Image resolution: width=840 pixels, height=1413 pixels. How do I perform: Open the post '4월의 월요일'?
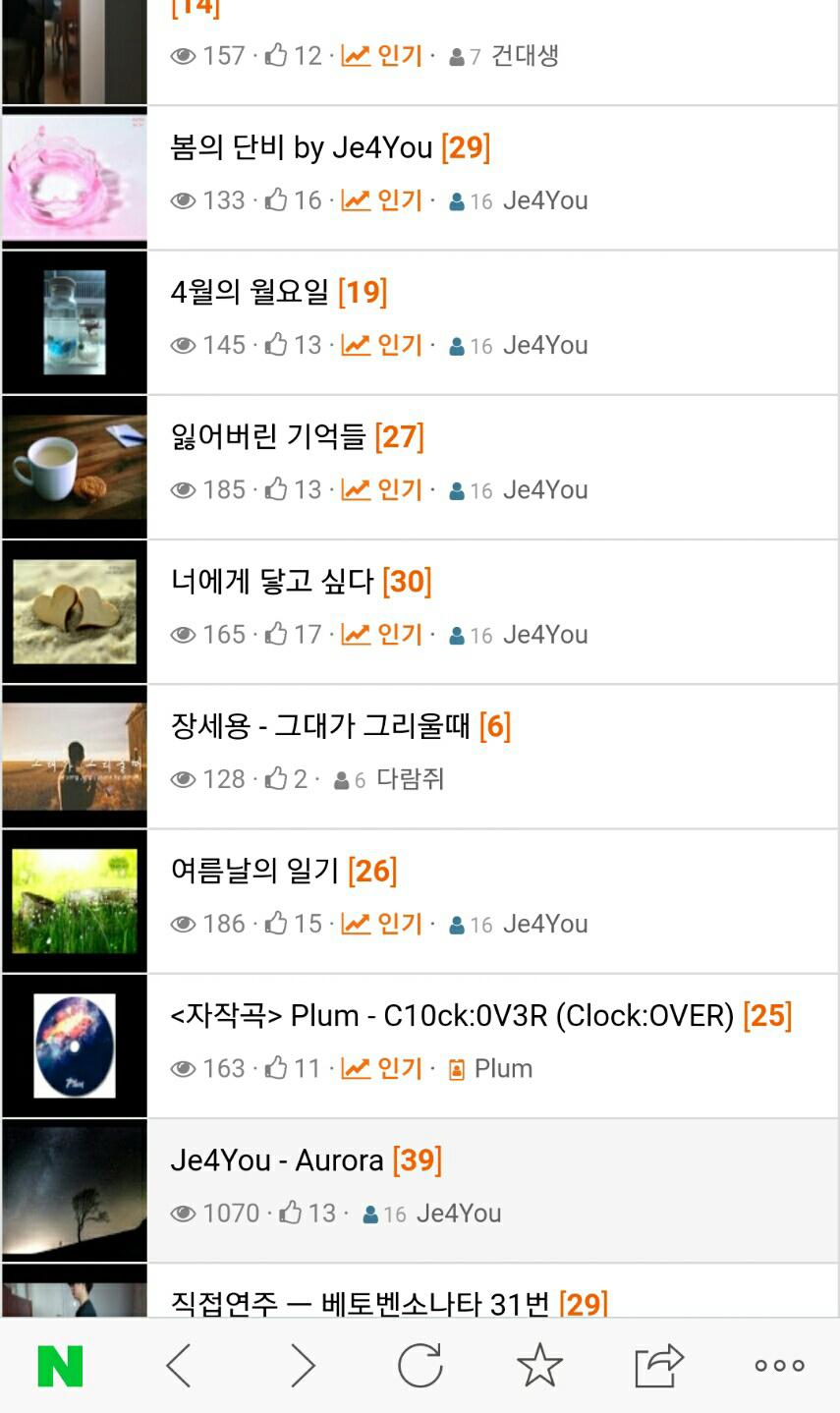tap(250, 293)
